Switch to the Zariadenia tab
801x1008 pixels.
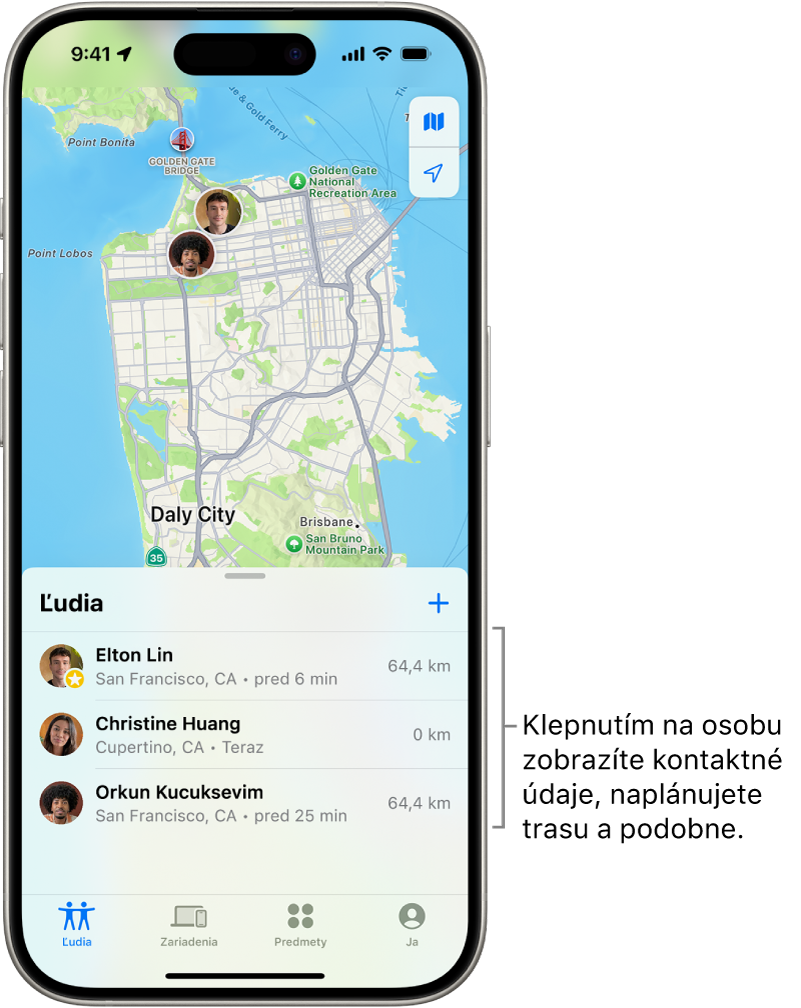pyautogui.click(x=189, y=924)
